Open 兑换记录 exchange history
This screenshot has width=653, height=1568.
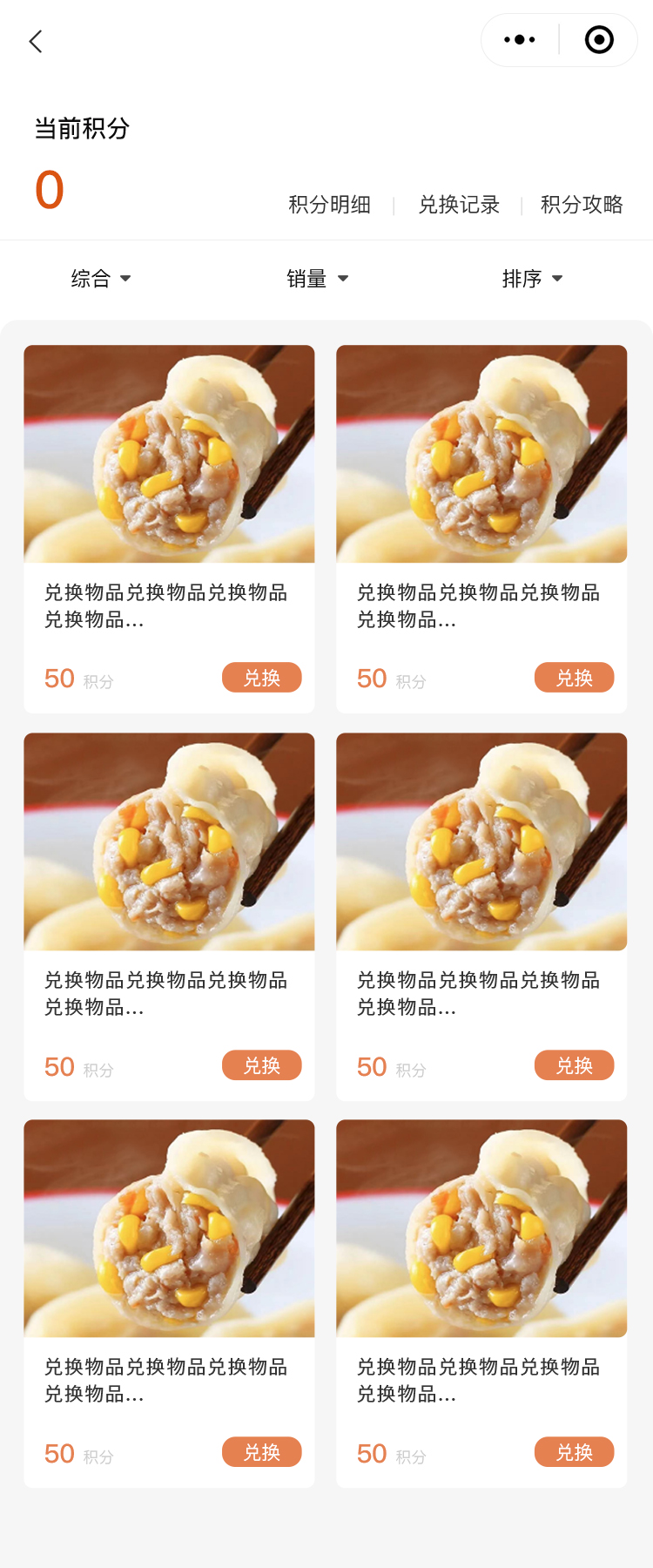pos(459,205)
